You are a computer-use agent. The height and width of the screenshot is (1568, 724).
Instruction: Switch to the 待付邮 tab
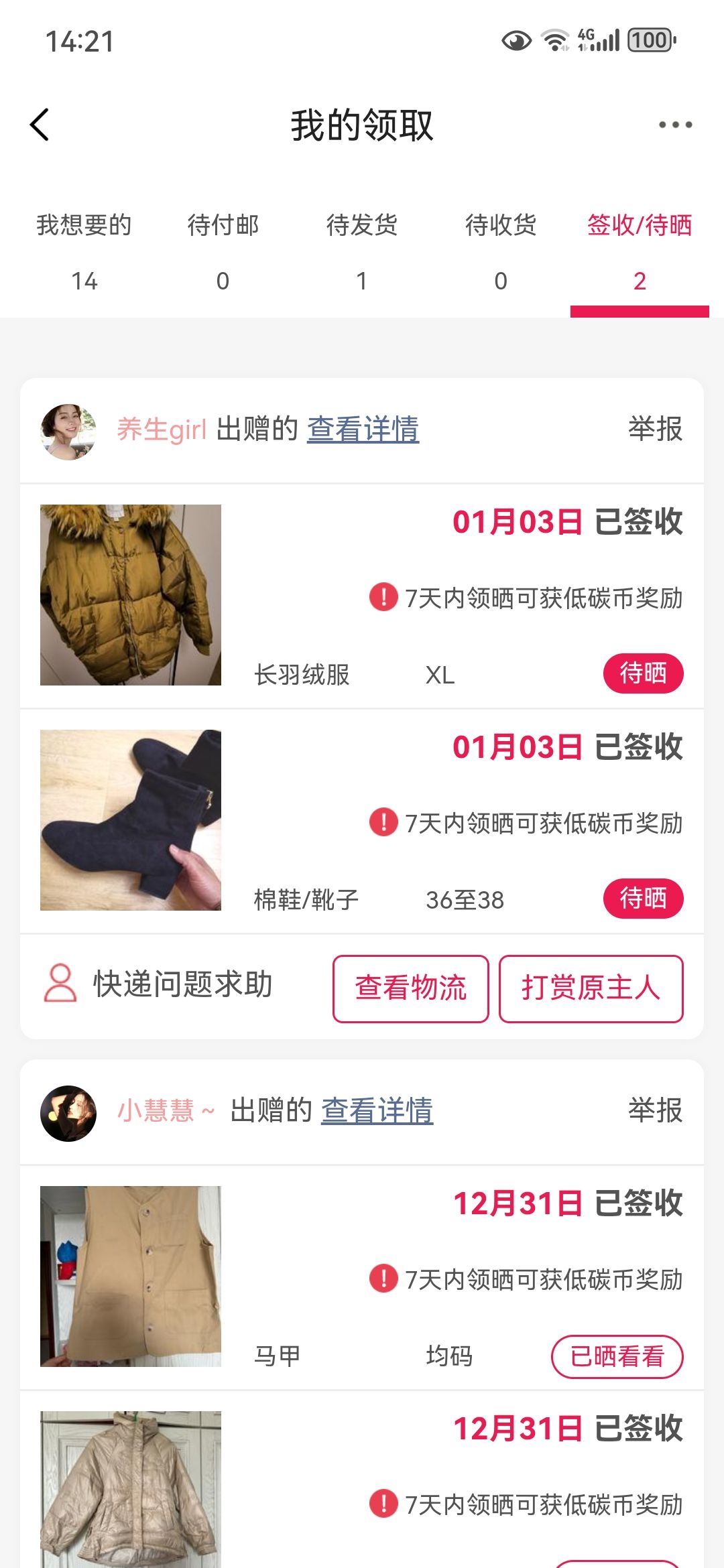click(223, 253)
